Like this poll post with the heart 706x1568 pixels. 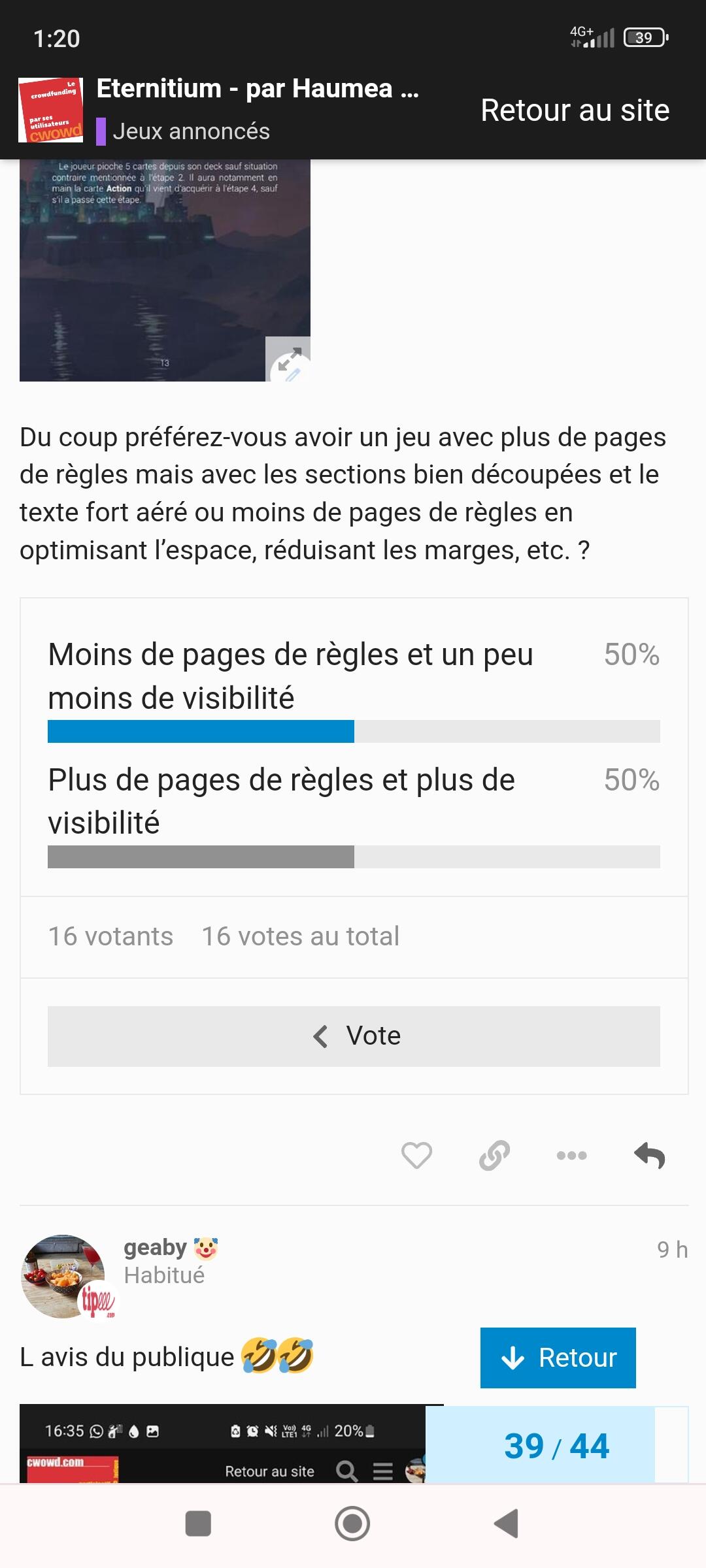(416, 1155)
